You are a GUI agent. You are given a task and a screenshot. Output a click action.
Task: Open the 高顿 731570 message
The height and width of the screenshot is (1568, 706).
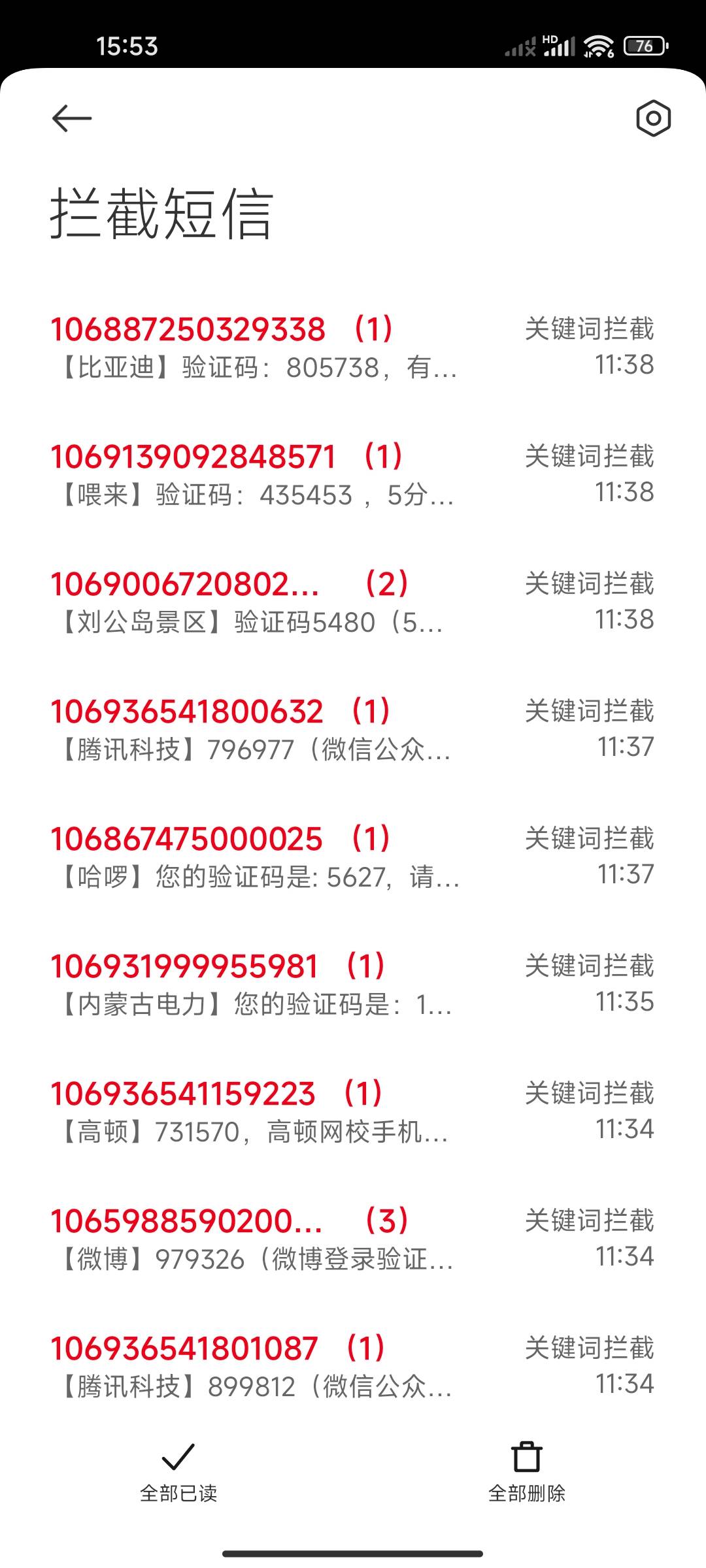click(353, 1112)
